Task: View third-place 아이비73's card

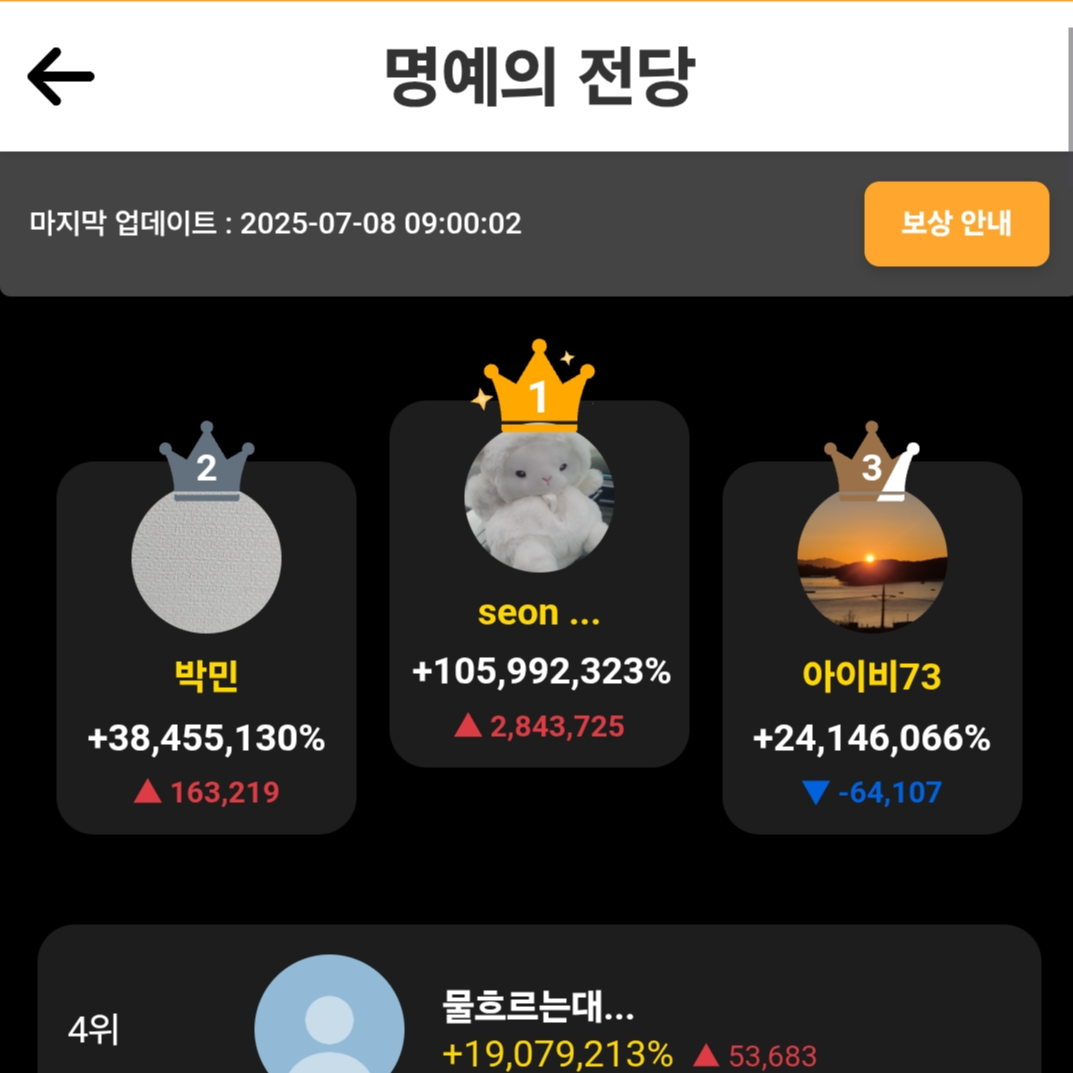Action: pyautogui.click(x=872, y=647)
